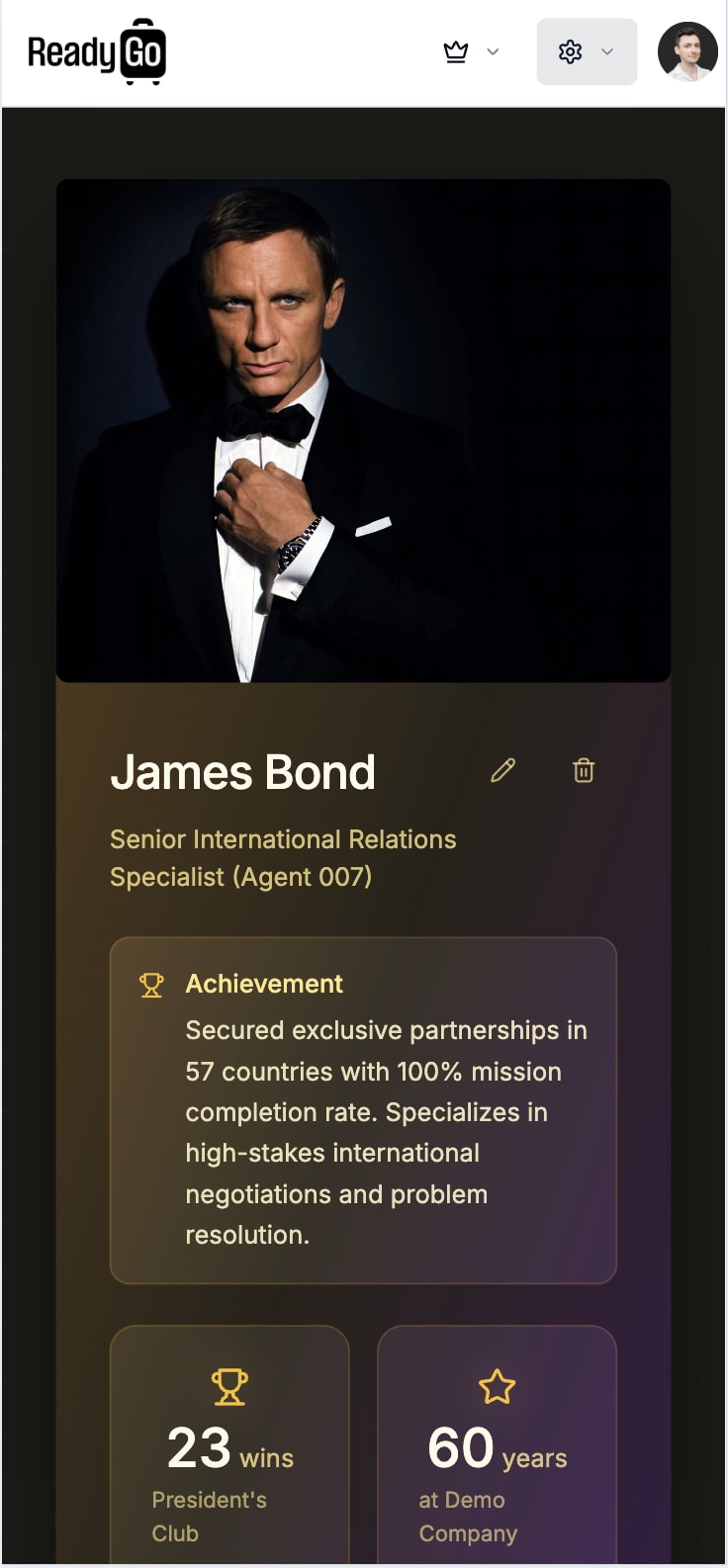Delete the James Bond profile card
Image resolution: width=728 pixels, height=1568 pixels.
(x=584, y=770)
